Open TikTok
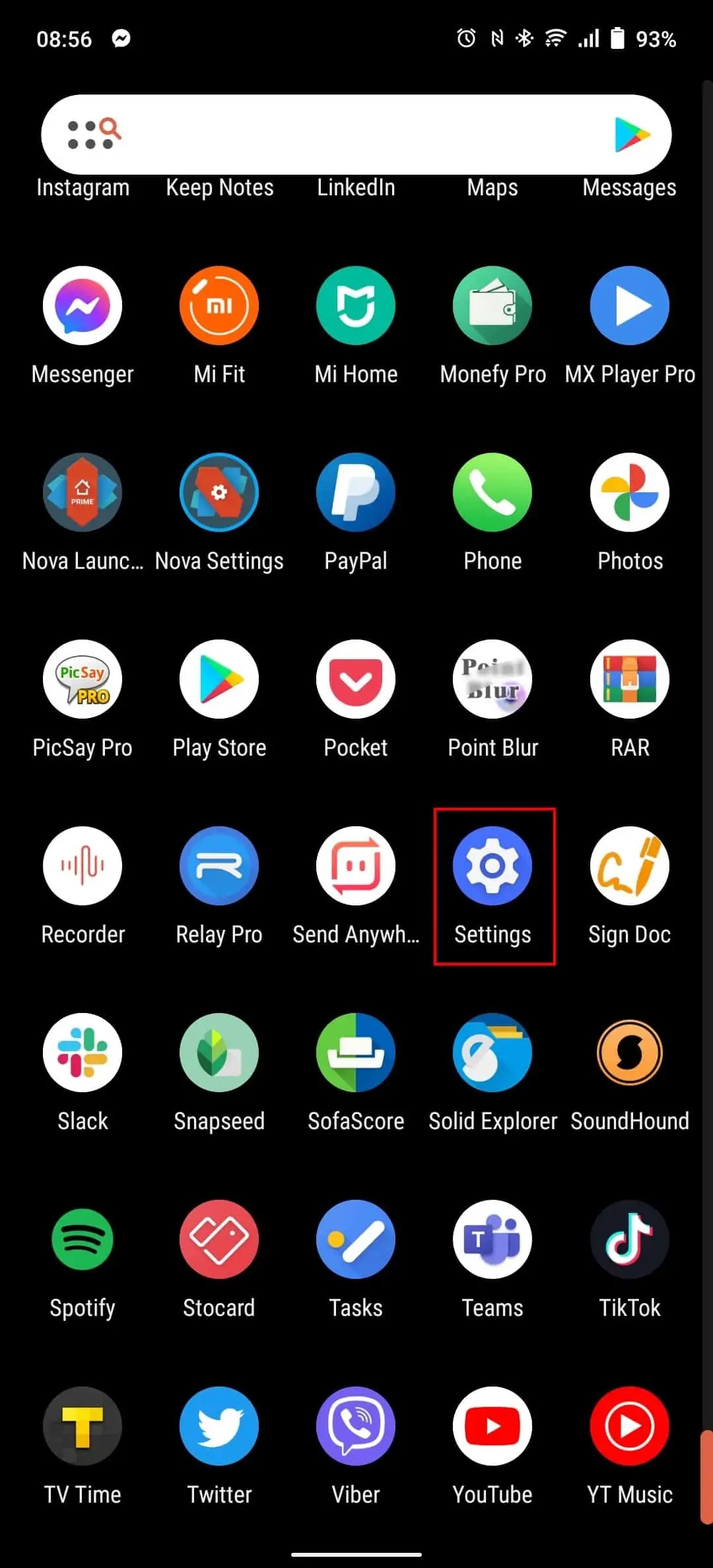 [629, 1239]
